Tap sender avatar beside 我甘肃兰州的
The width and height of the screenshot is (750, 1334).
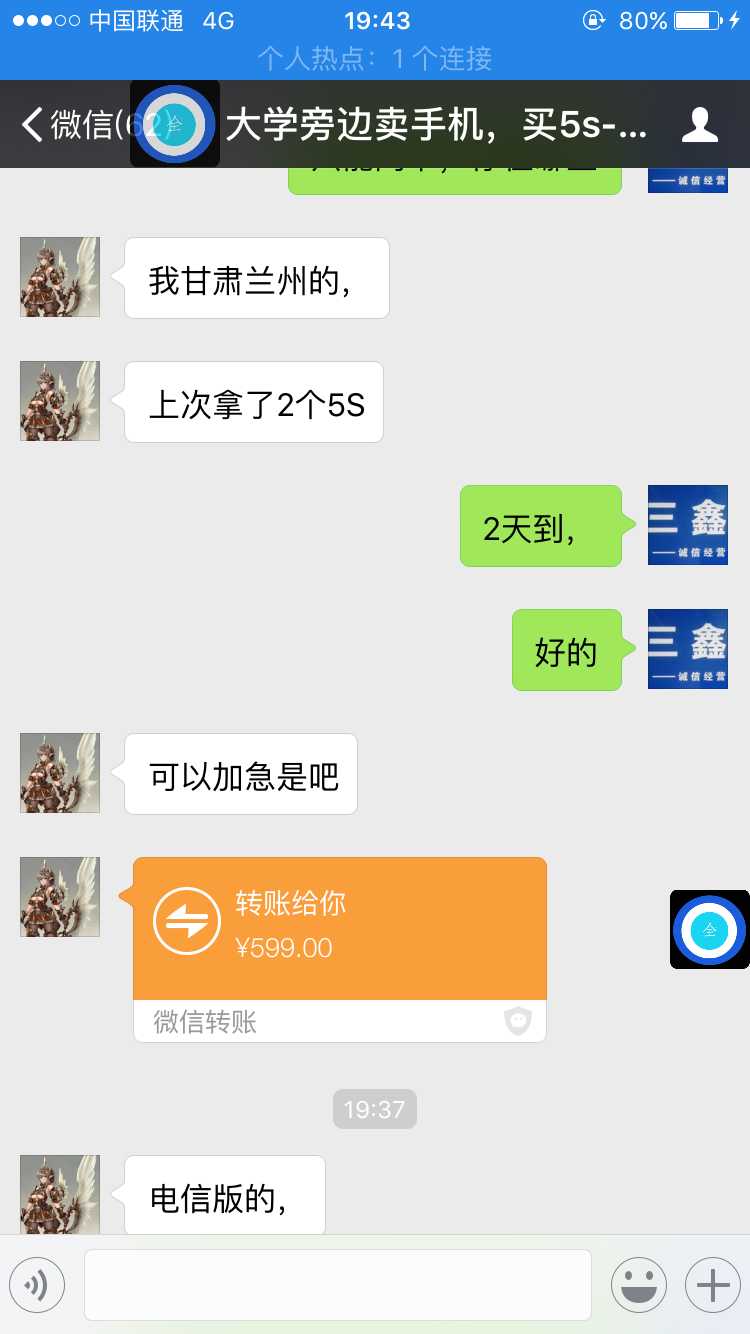(x=60, y=277)
